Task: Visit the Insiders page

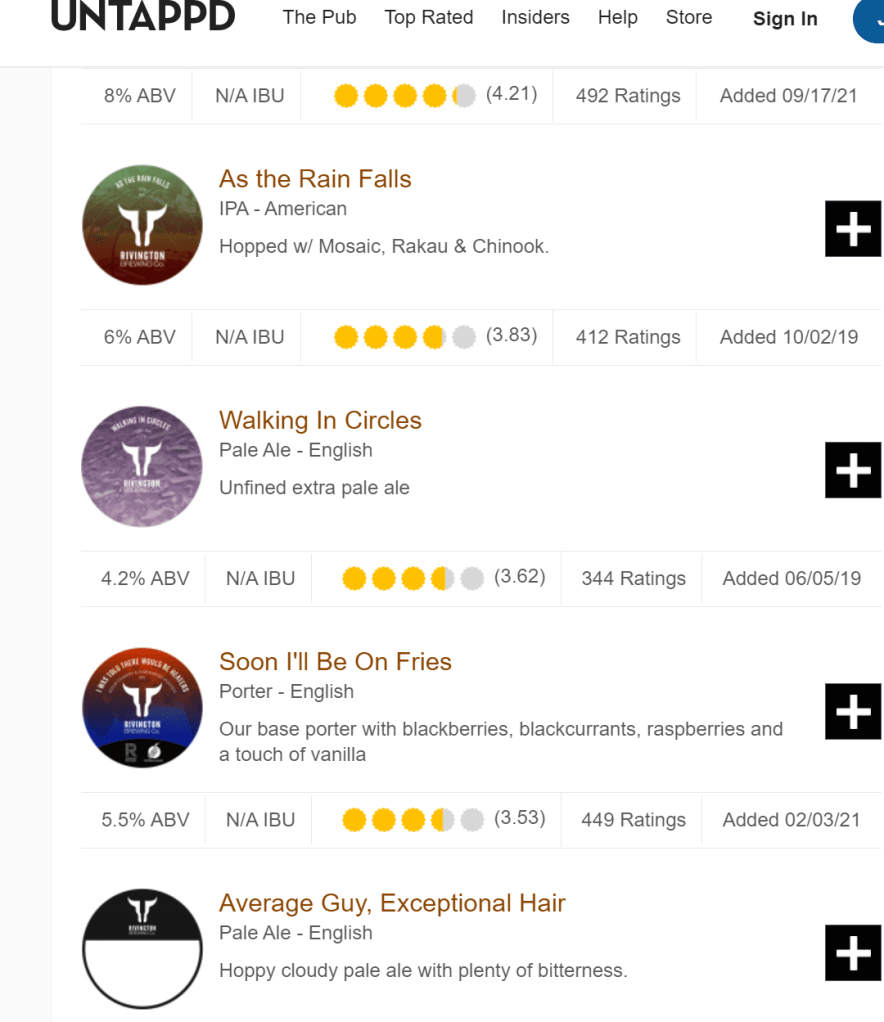Action: 535,17
